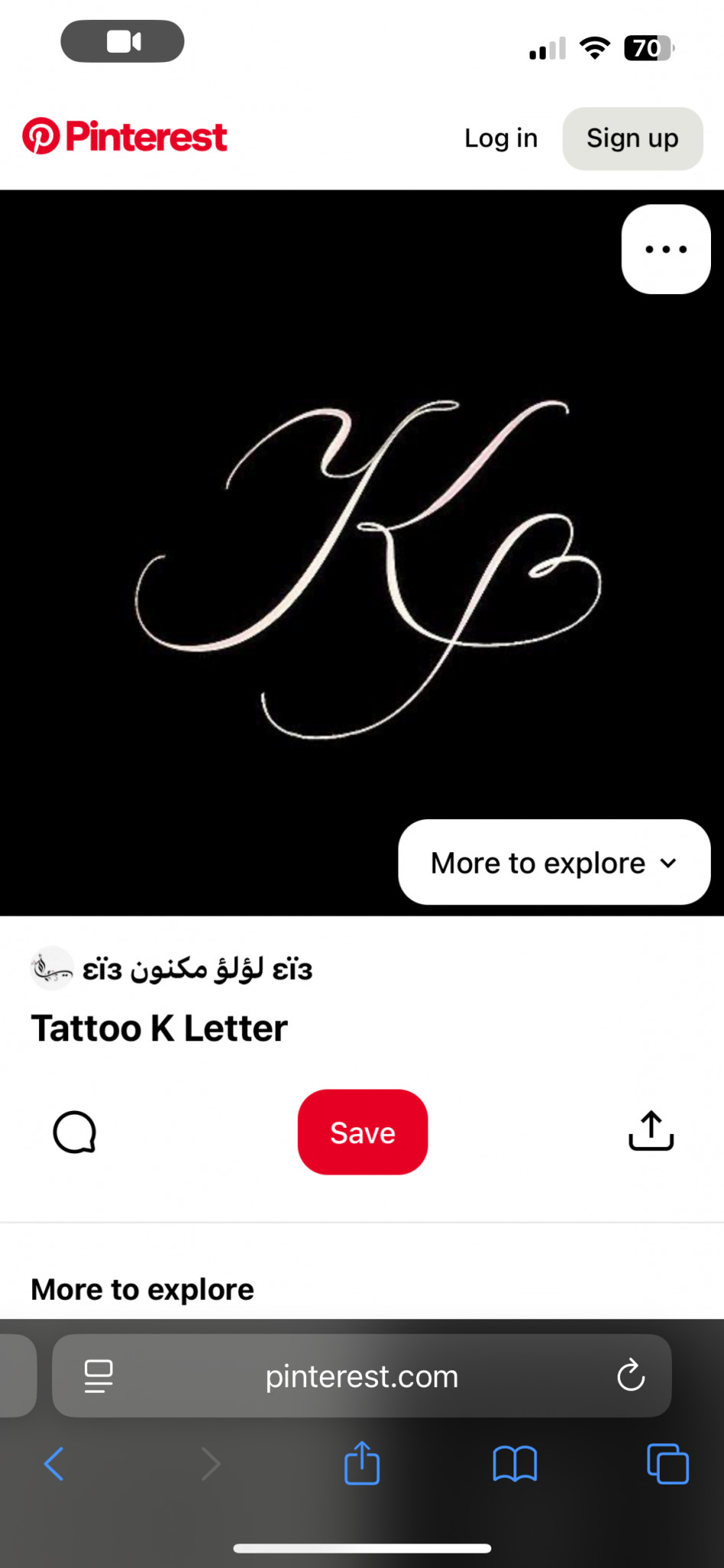Image resolution: width=724 pixels, height=1568 pixels.
Task: Save this Tattoo K Letter pin
Action: (x=362, y=1132)
